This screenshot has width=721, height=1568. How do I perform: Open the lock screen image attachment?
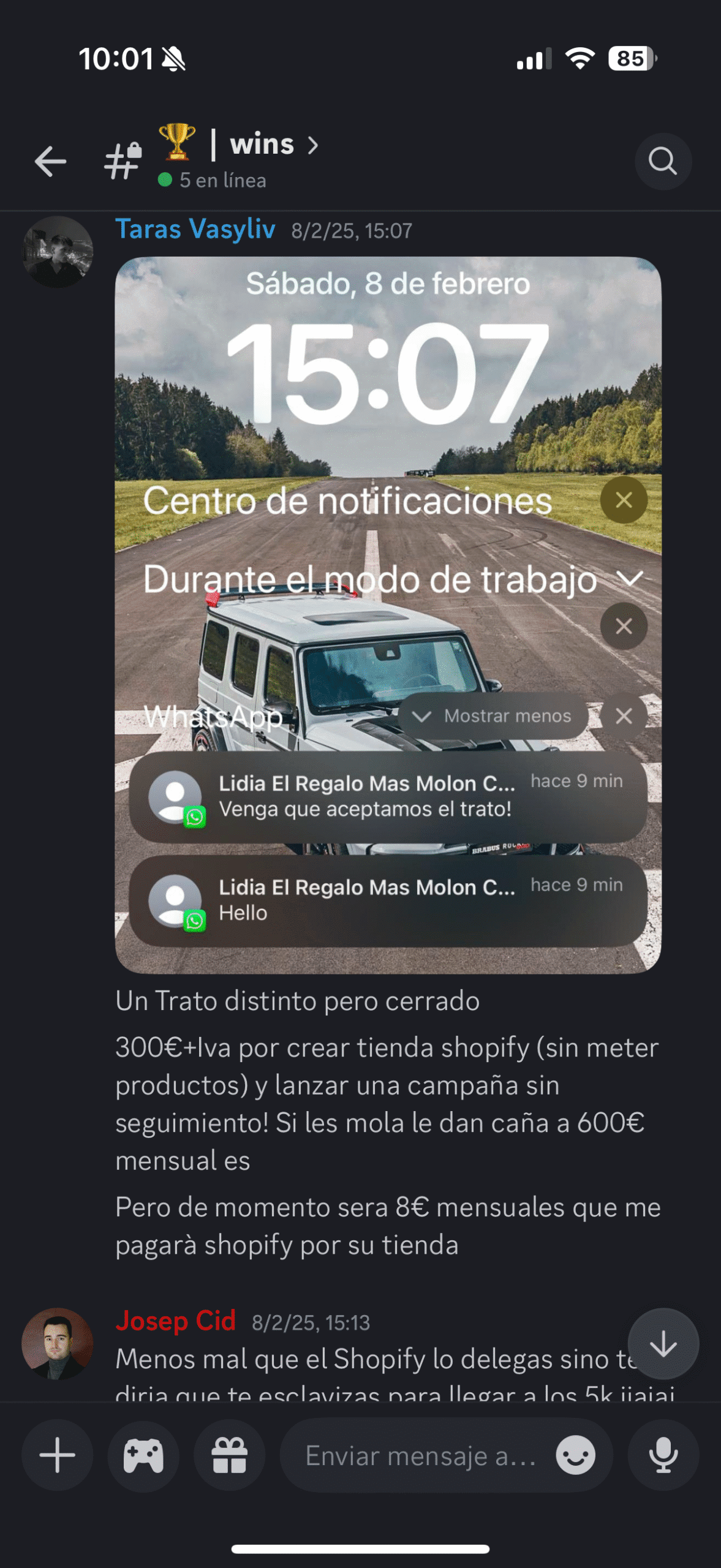click(x=388, y=614)
